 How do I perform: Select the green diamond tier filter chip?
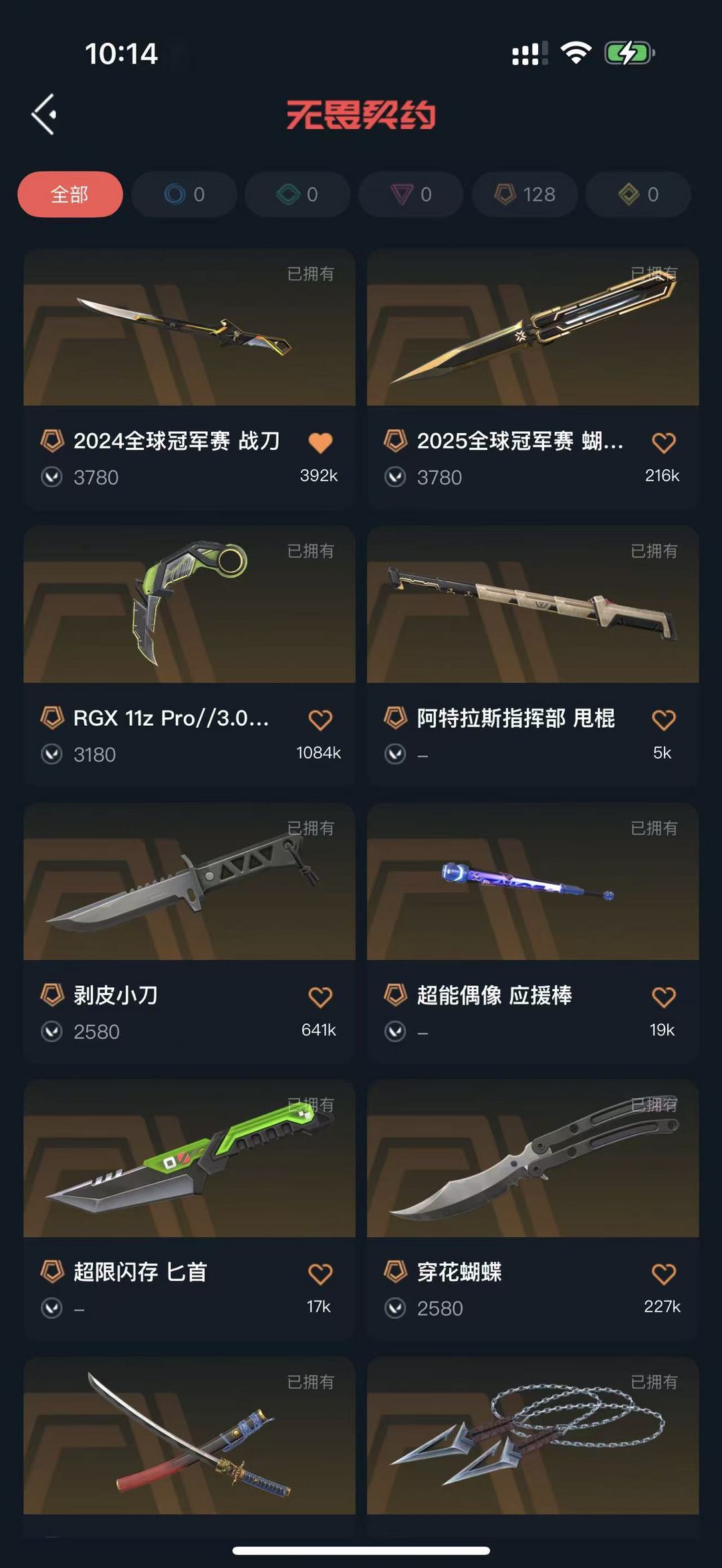tap(297, 194)
